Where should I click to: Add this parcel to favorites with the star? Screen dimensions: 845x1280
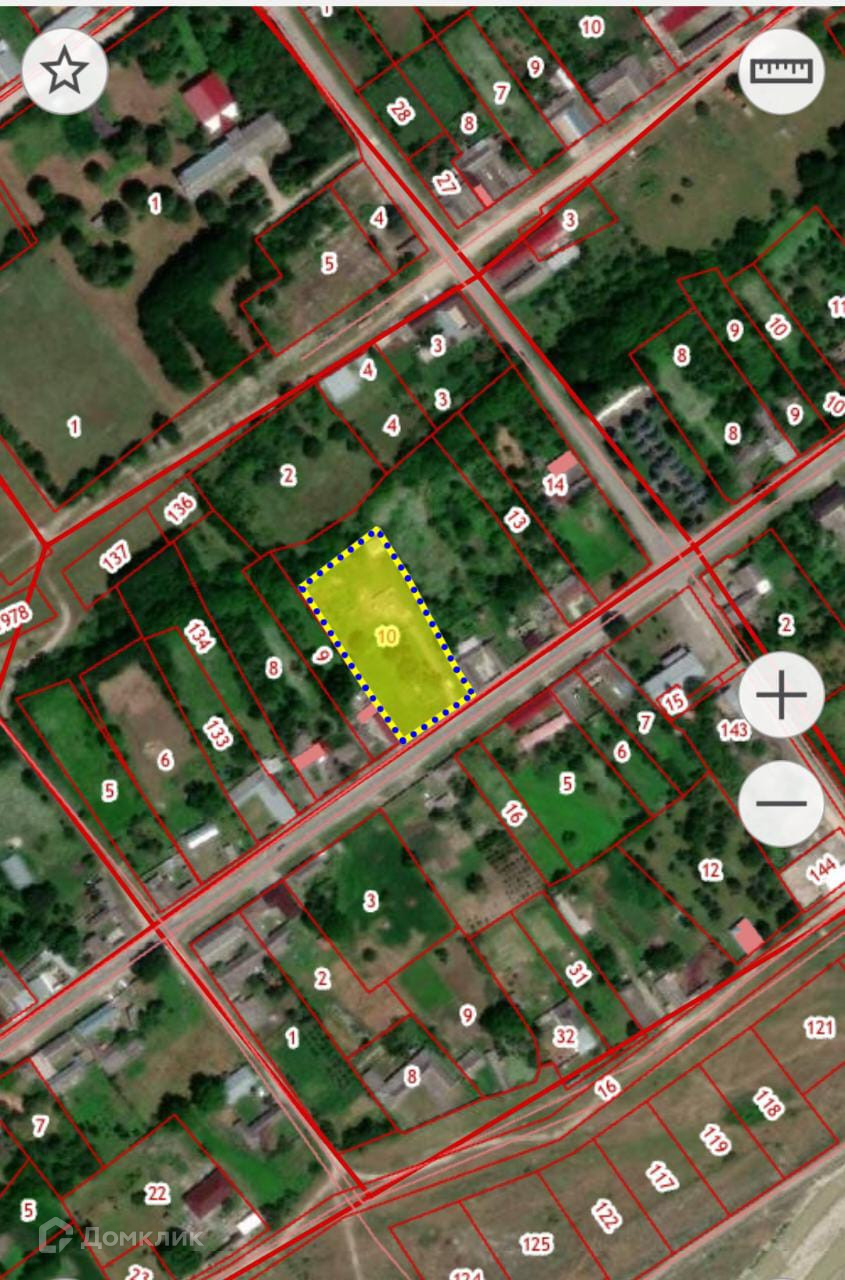coord(64,70)
